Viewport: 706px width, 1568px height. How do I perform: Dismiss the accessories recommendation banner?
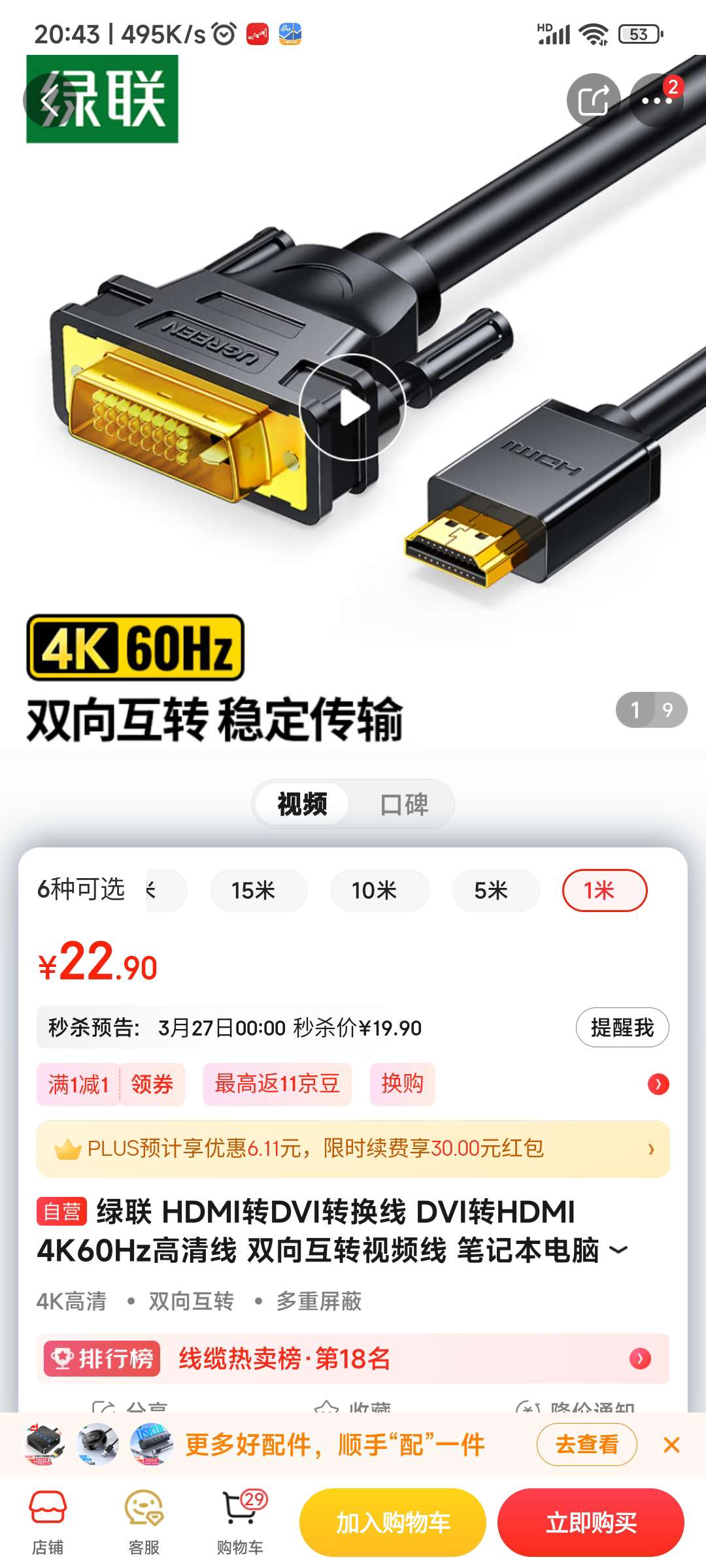671,1445
